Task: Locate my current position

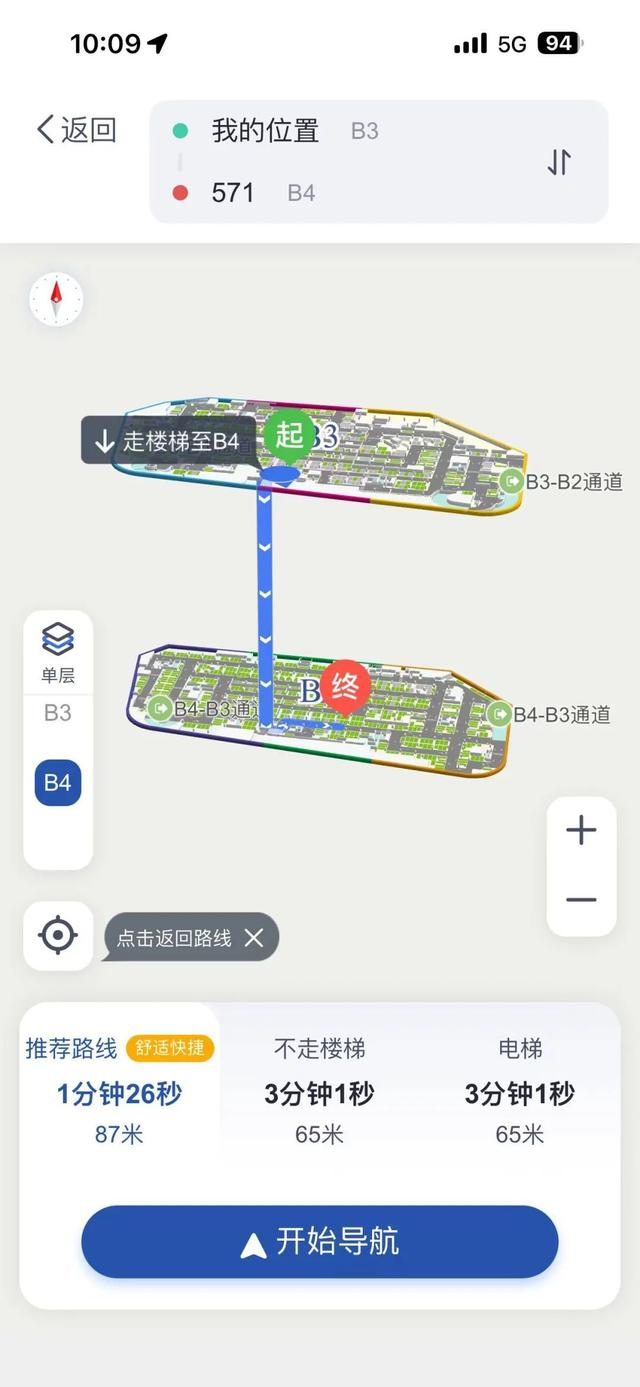Action: 58,936
